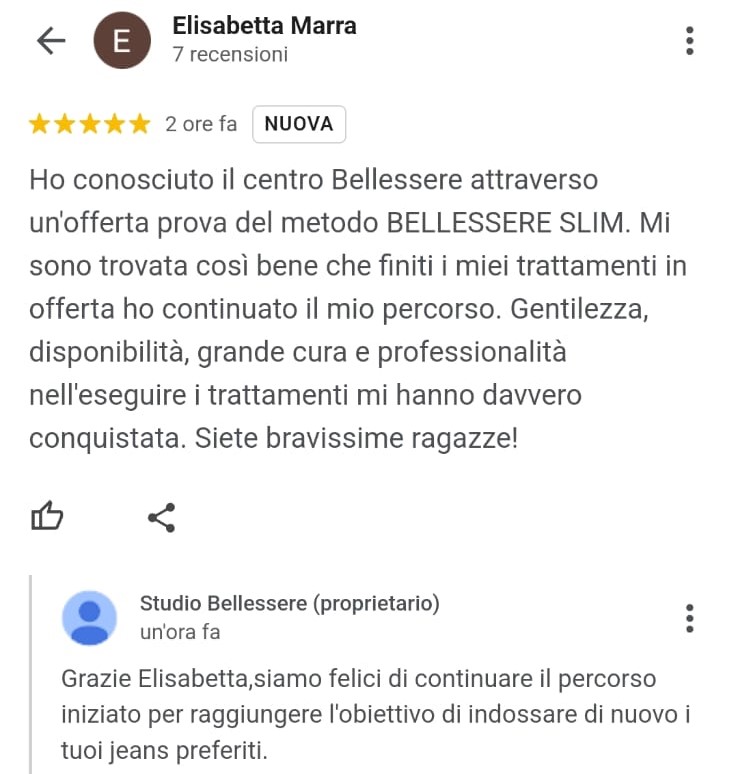The image size is (738, 774).
Task: Open overflow menu on Studio Bellessere's reply
Action: 689,618
